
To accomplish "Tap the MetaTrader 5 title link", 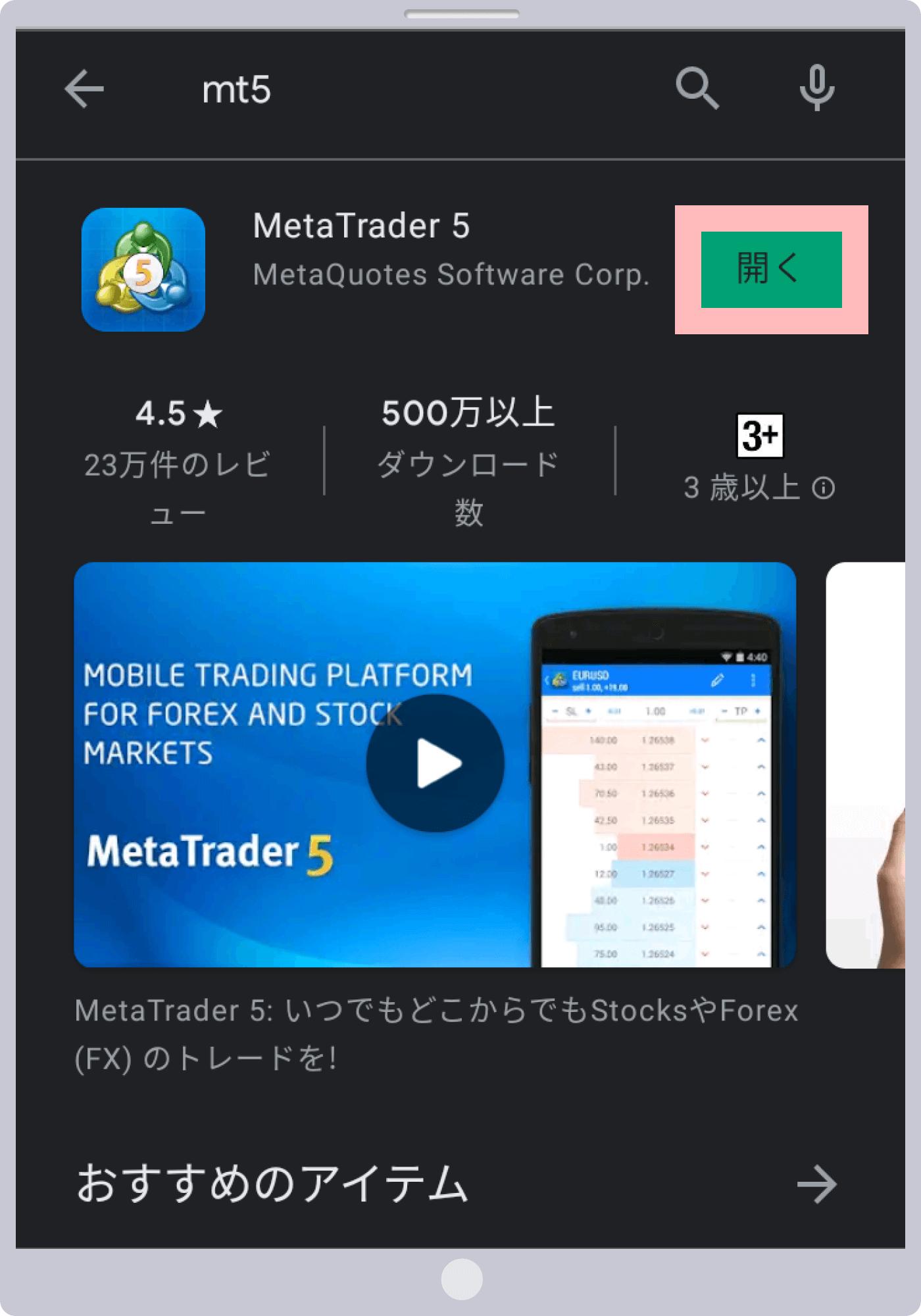I will [x=364, y=226].
